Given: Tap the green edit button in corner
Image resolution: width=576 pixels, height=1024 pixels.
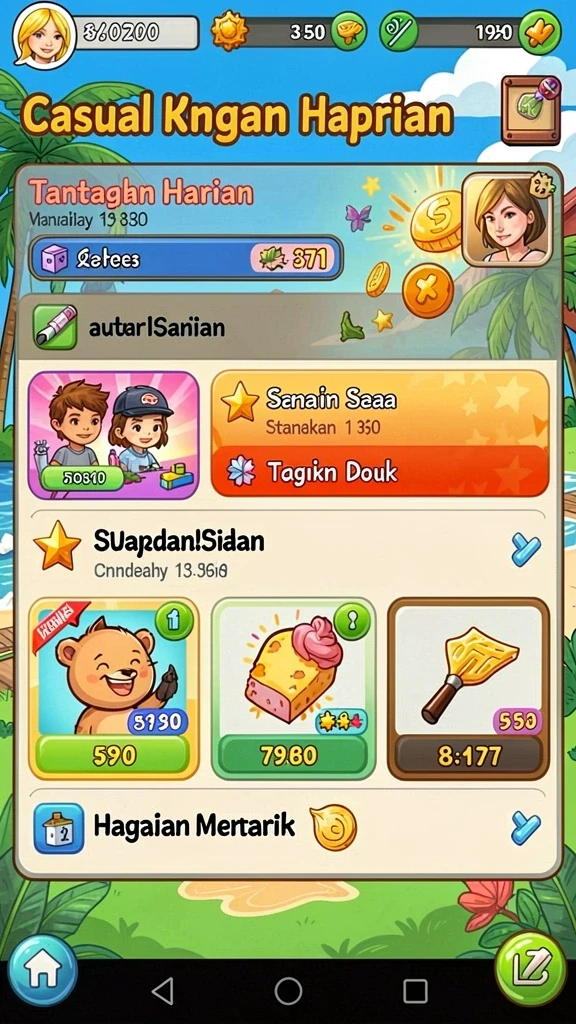Looking at the screenshot, I should 531,968.
